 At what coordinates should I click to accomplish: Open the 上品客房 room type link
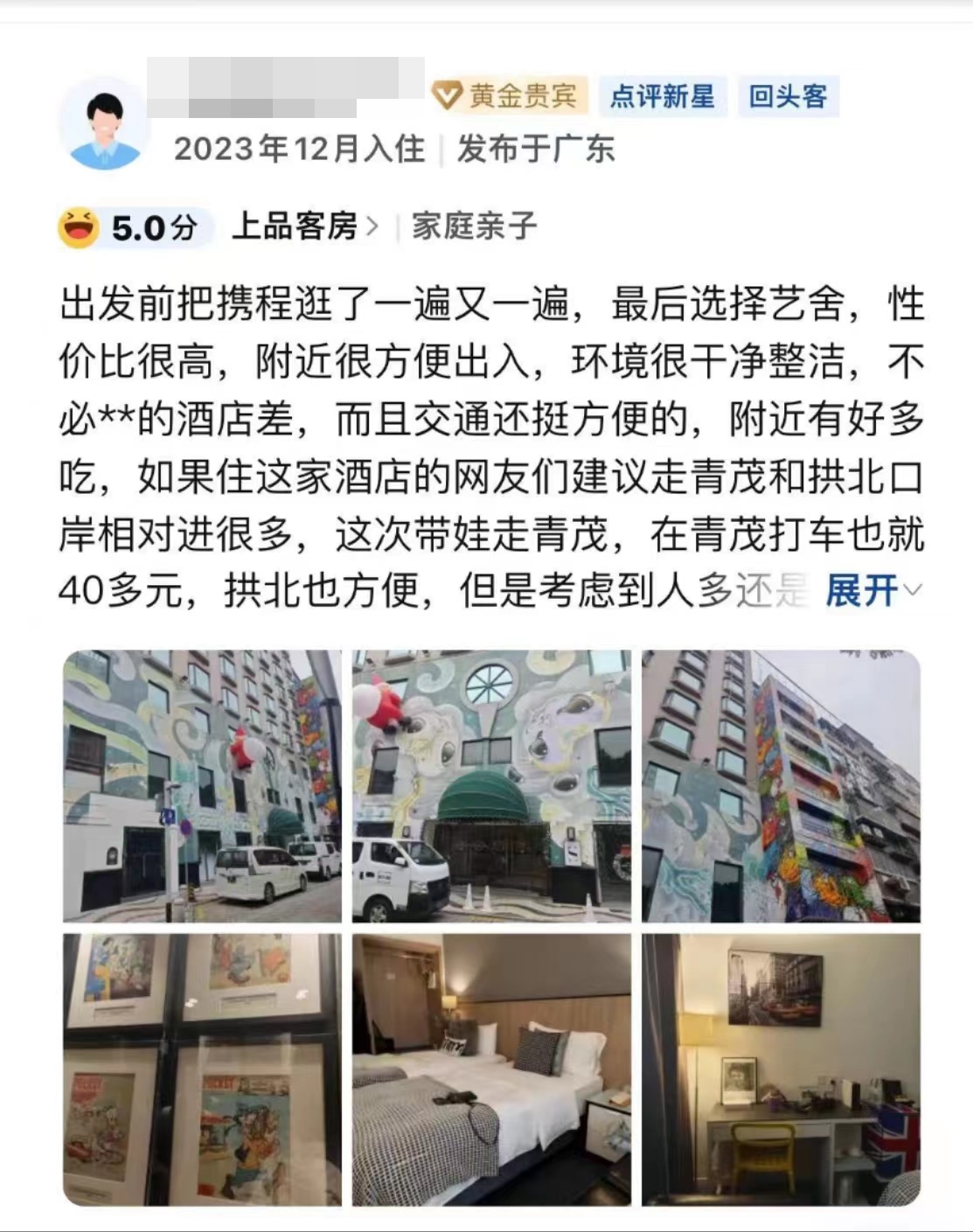pyautogui.click(x=303, y=227)
